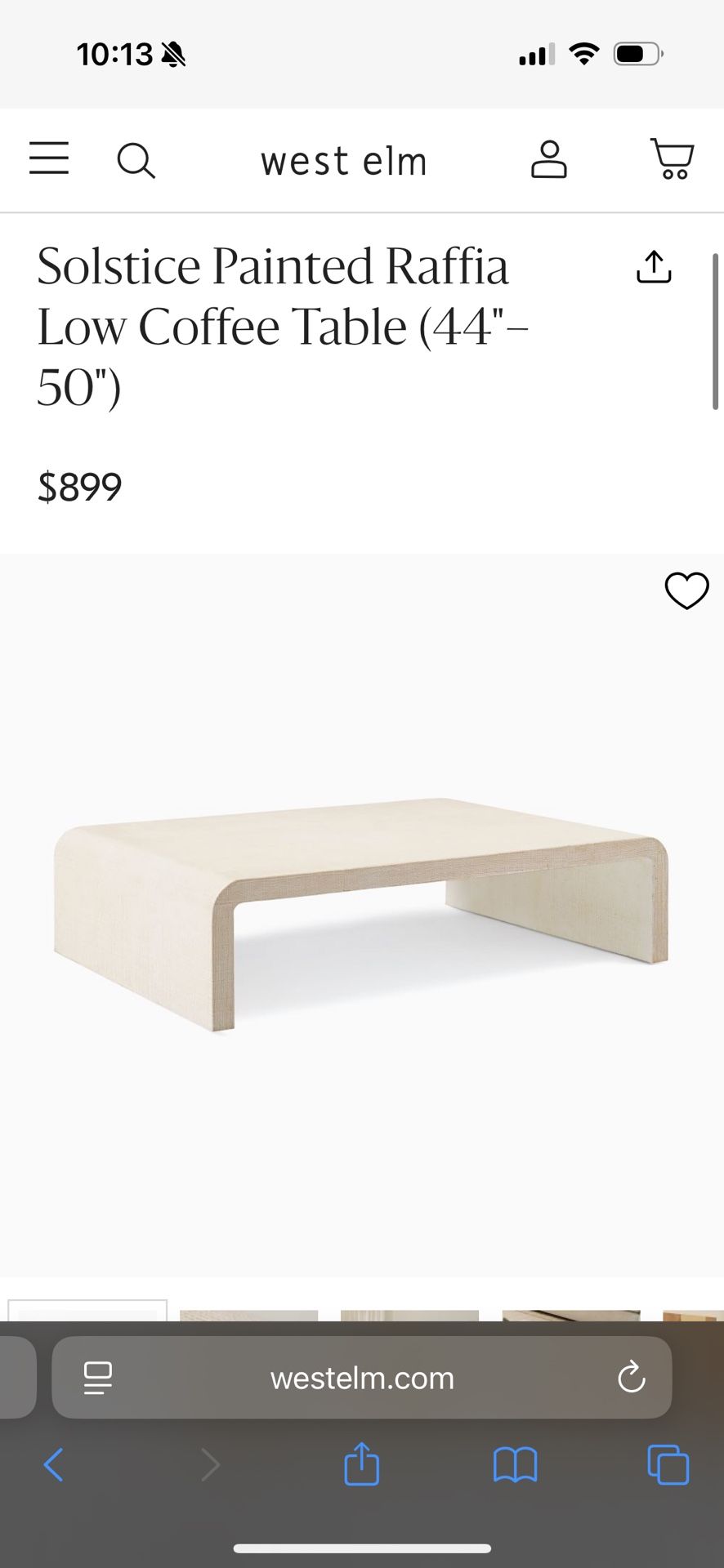Image resolution: width=724 pixels, height=1568 pixels.
Task: Reload the westelm.com page
Action: point(630,1378)
